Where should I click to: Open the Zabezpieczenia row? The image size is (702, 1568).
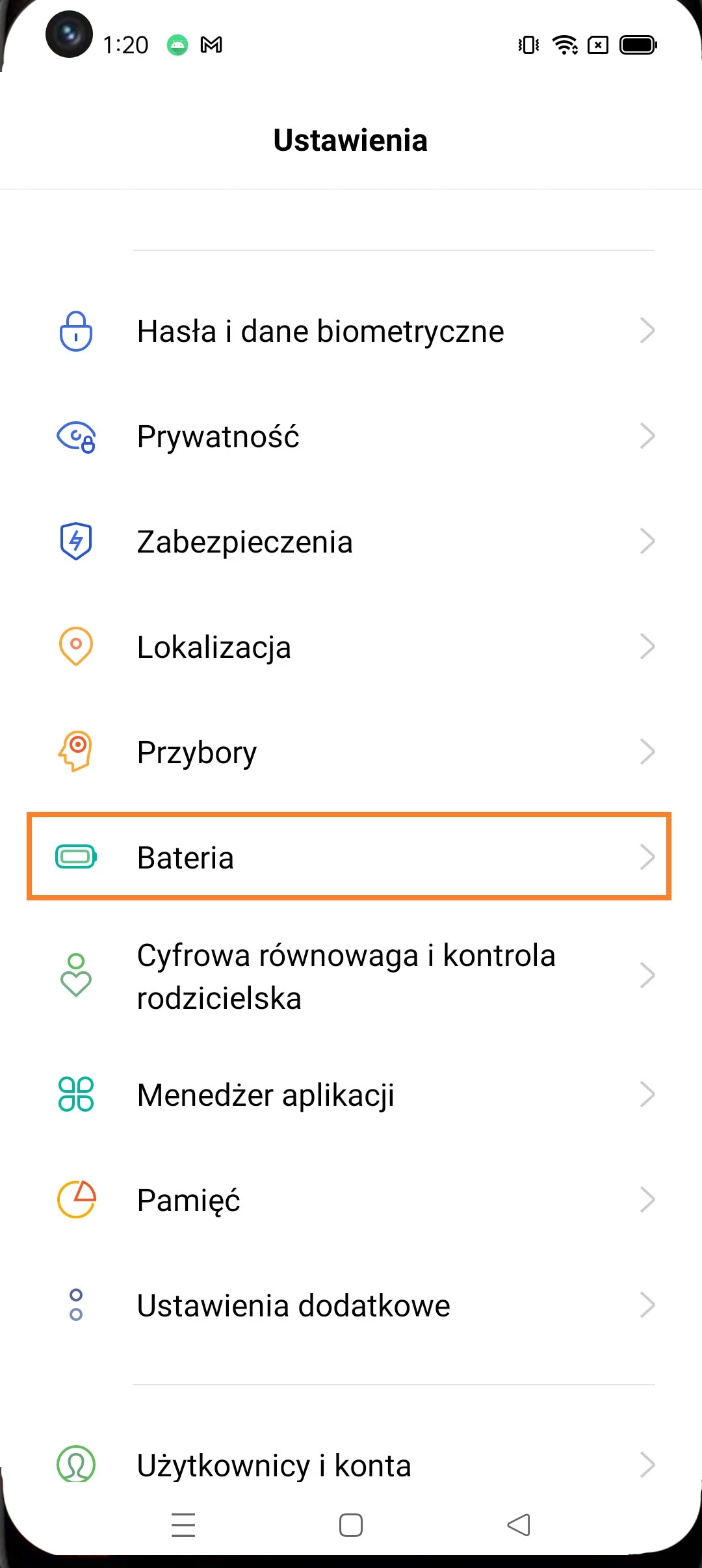point(351,542)
